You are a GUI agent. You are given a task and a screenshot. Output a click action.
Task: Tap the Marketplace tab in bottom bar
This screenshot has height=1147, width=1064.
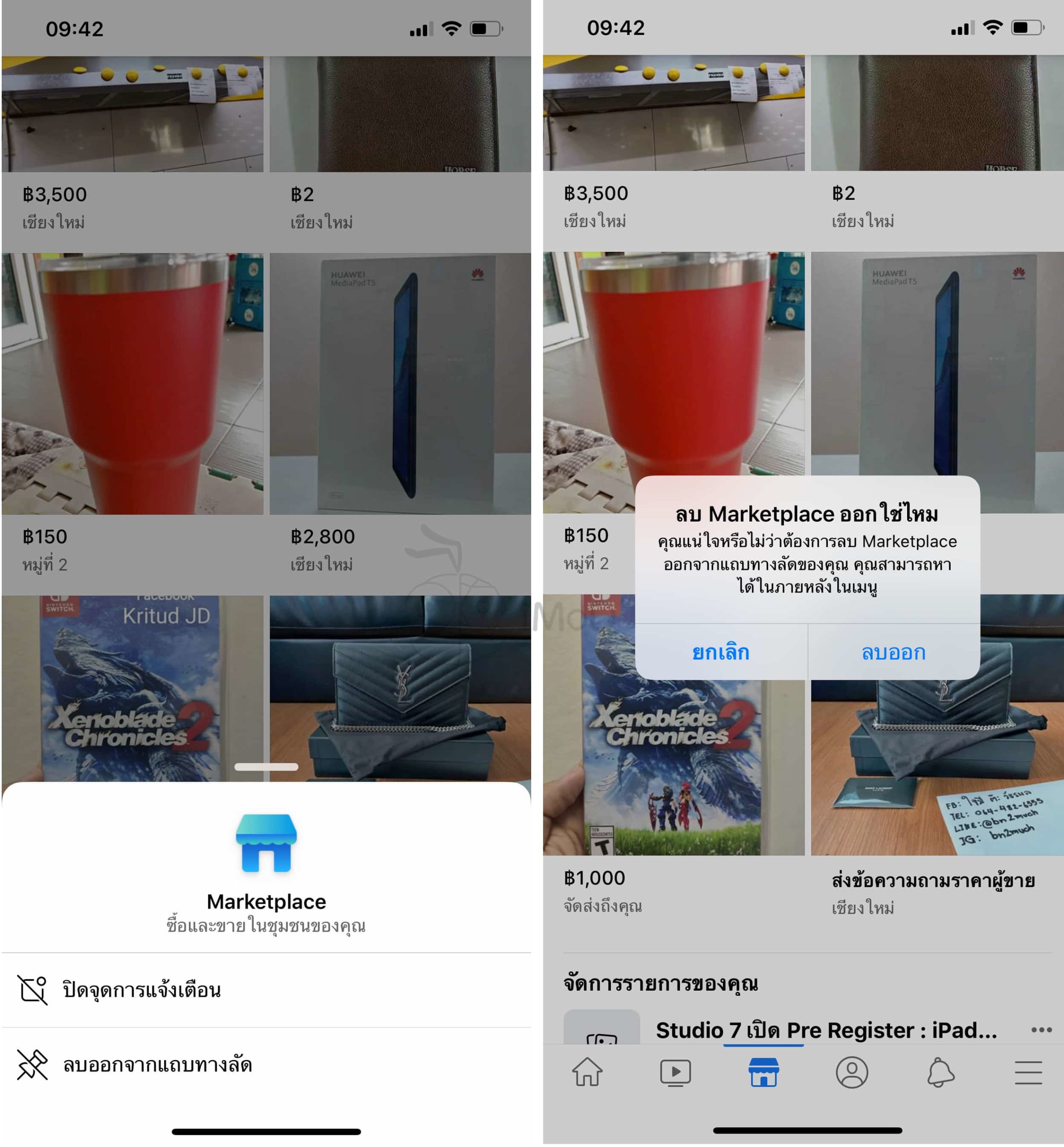763,1072
